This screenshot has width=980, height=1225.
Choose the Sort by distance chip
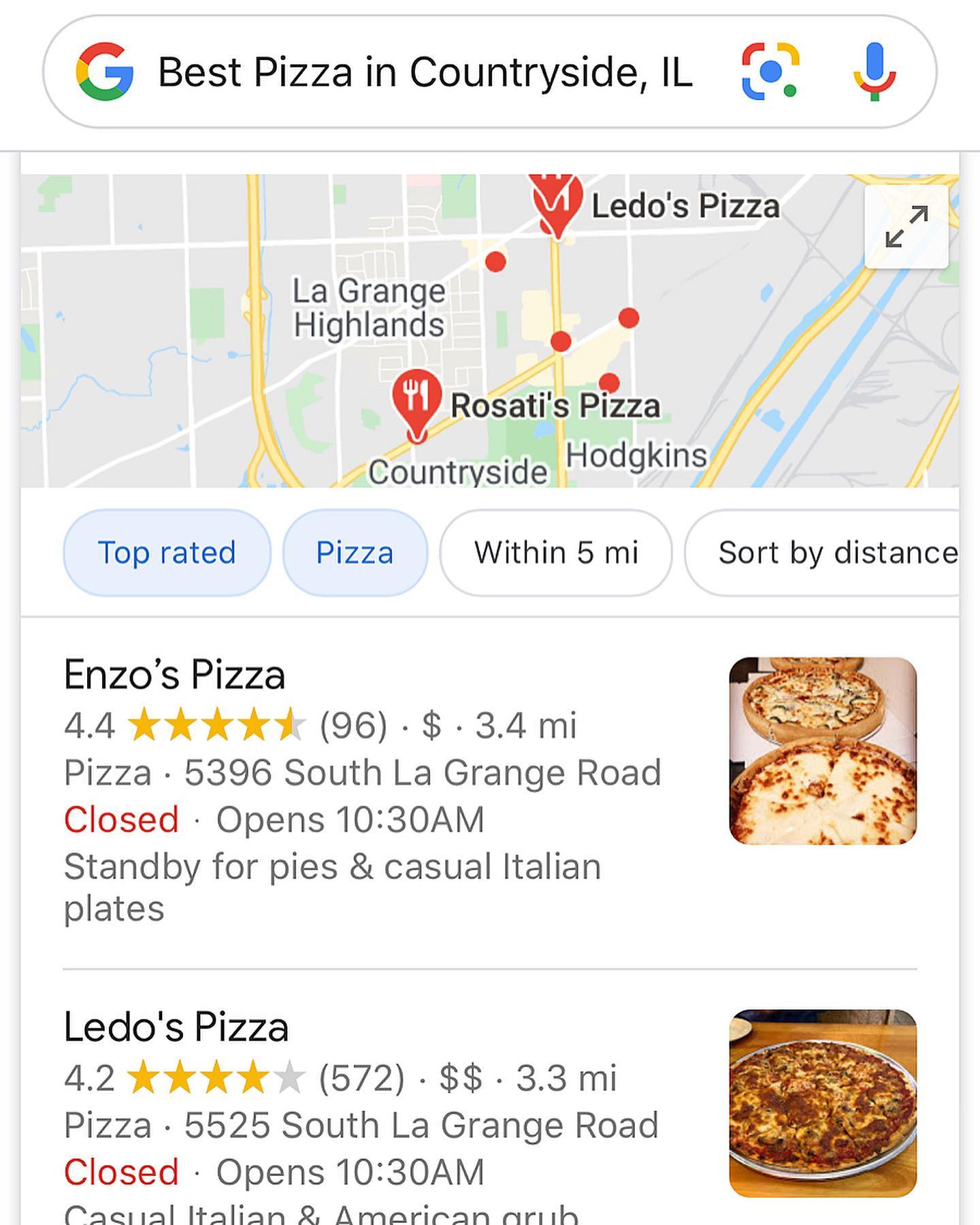[830, 553]
